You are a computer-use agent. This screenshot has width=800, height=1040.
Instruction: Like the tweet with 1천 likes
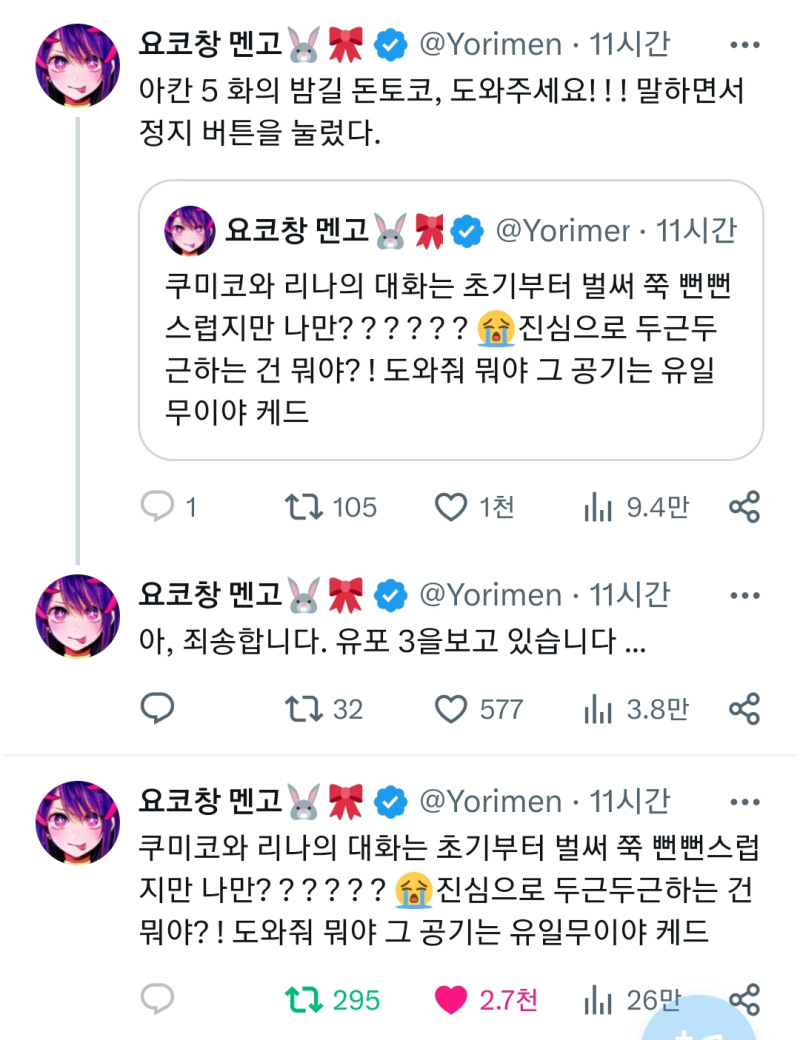tap(452, 507)
